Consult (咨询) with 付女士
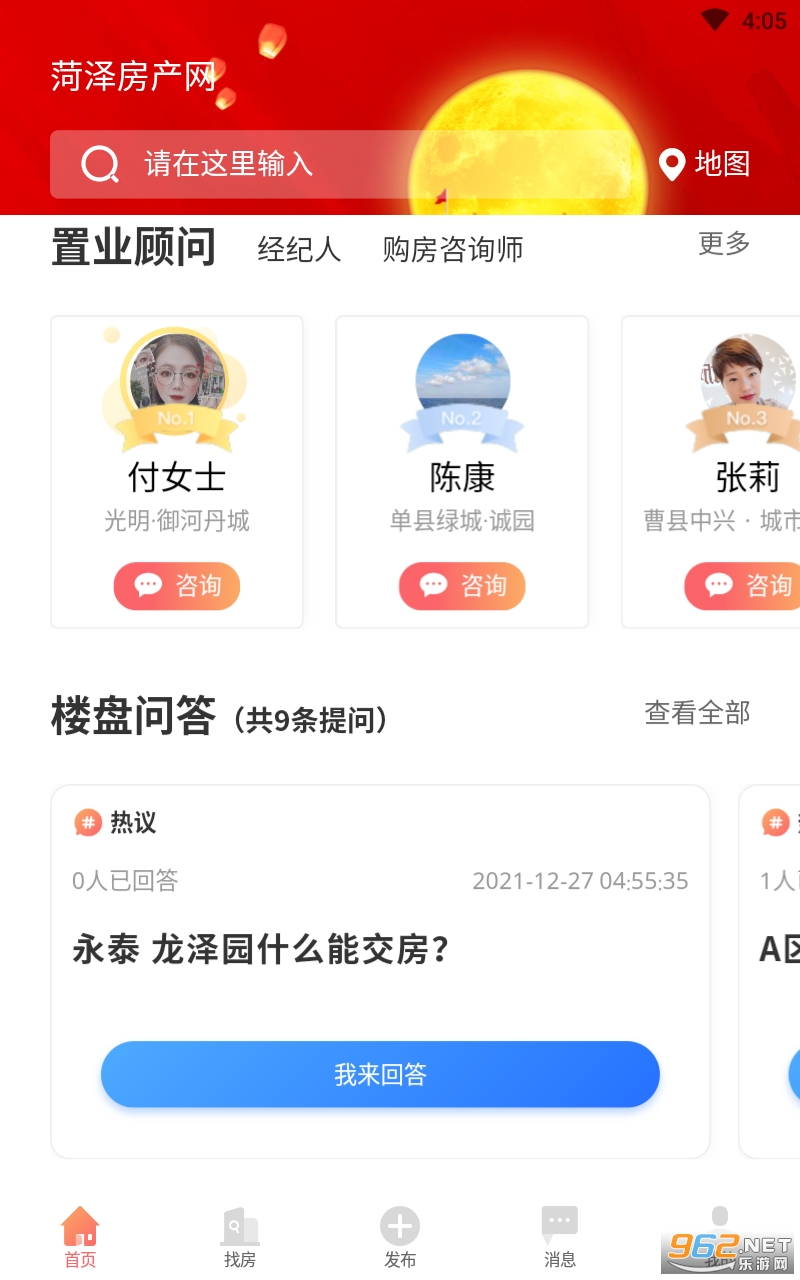 177,586
